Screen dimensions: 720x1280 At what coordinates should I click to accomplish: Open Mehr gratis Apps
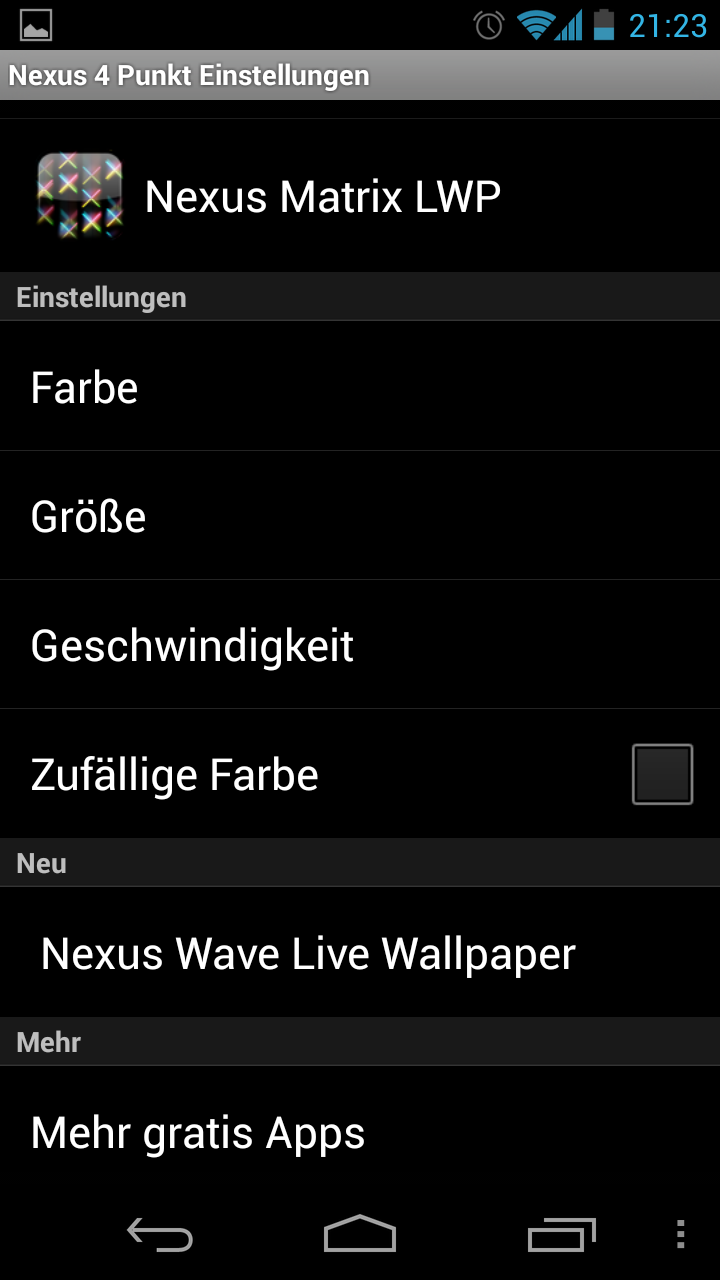[360, 1132]
